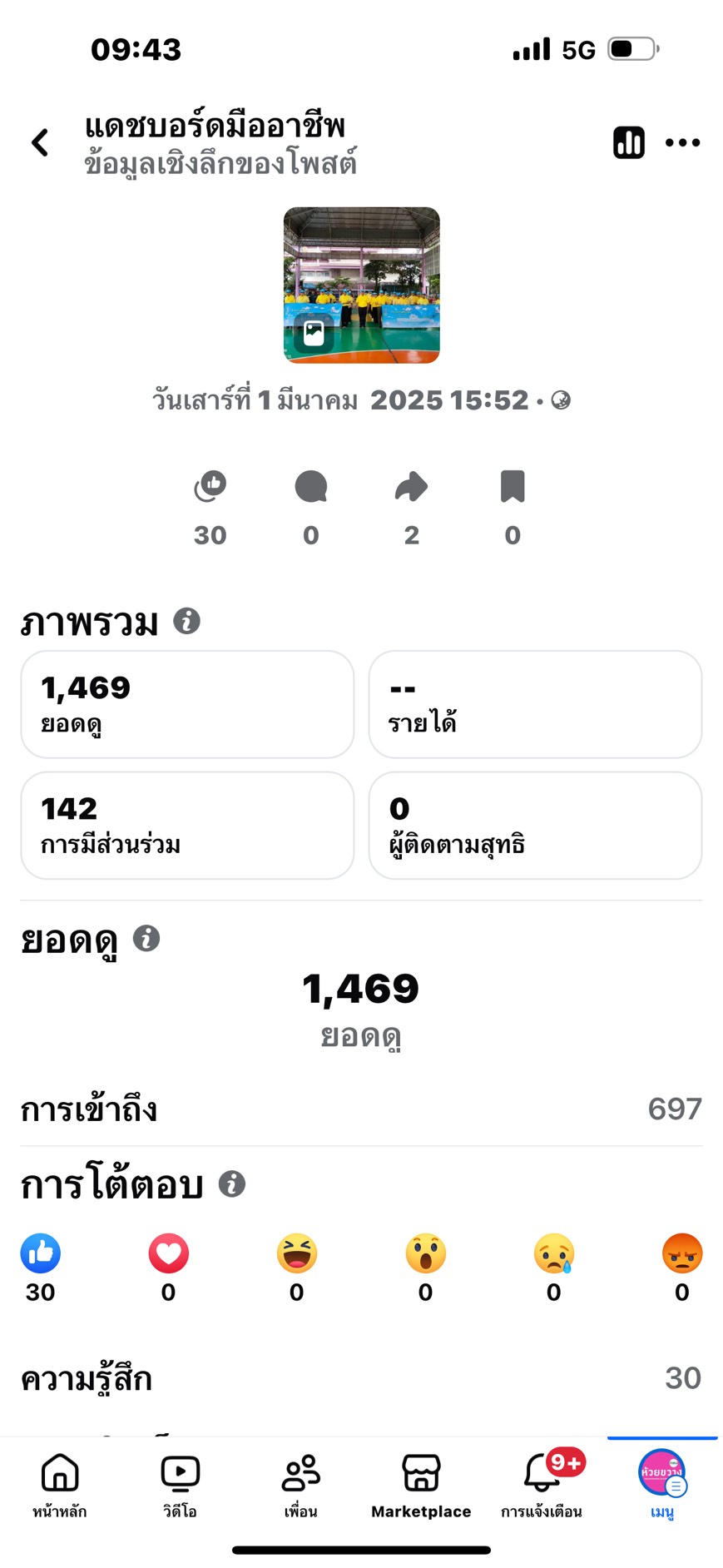723x1568 pixels.
Task: Show info about การโต้ตอบ section
Action: click(232, 1183)
